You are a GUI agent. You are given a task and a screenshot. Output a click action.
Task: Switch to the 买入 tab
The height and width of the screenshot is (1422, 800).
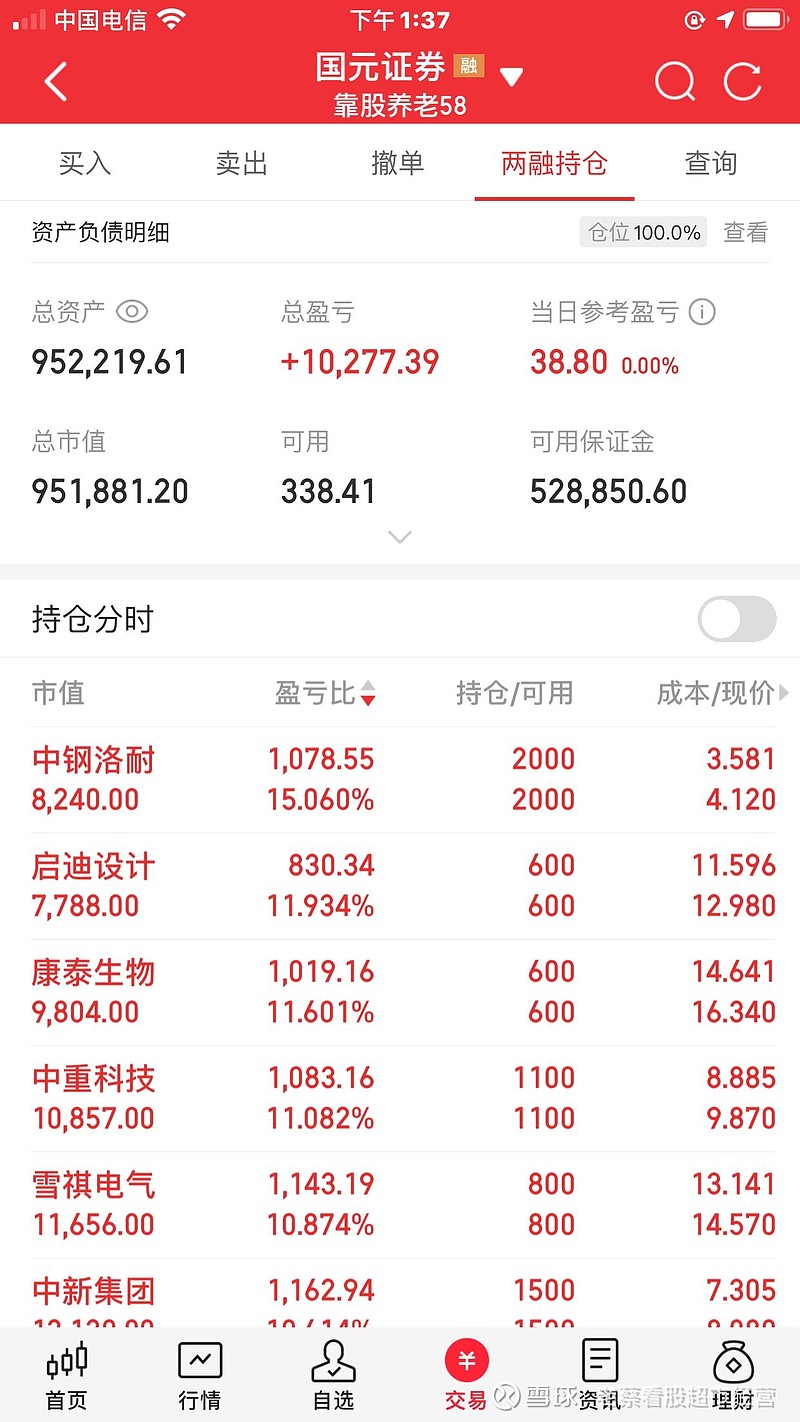85,163
